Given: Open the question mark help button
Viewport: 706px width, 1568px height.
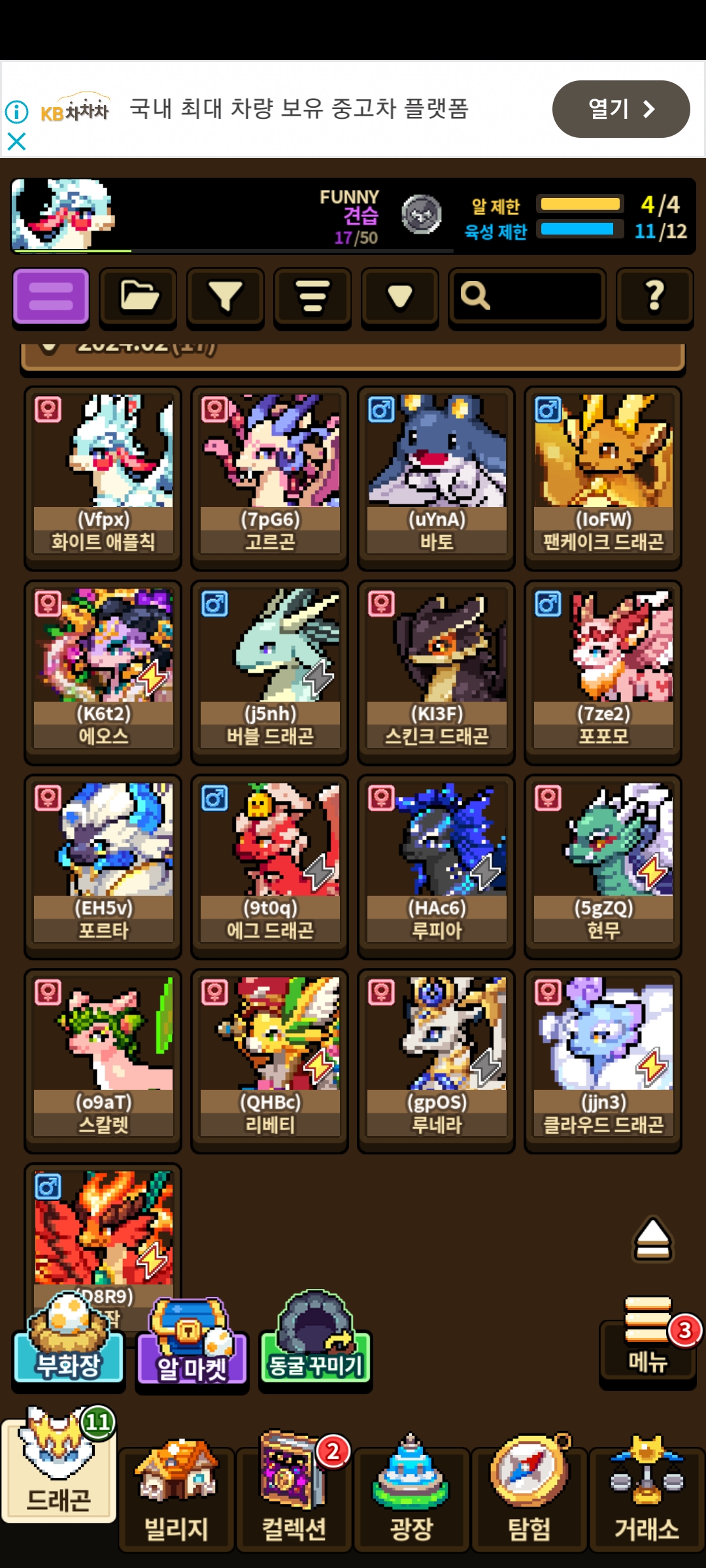Looking at the screenshot, I should coord(654,296).
